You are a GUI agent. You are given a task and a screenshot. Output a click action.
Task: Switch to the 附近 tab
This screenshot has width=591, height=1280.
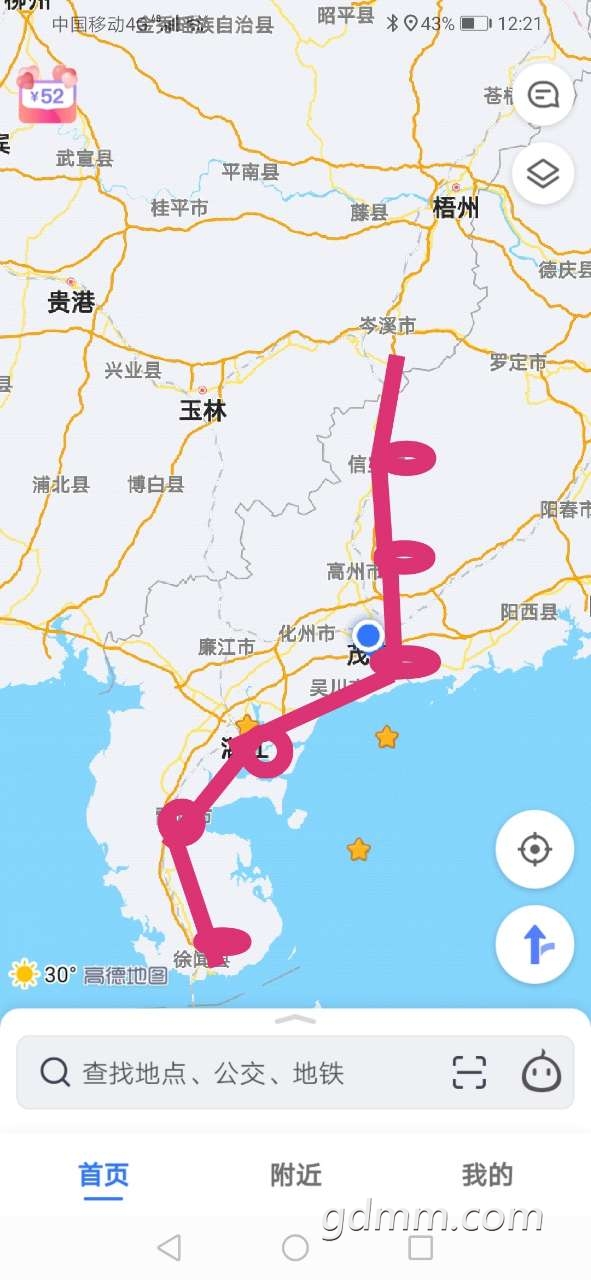[x=296, y=1175]
